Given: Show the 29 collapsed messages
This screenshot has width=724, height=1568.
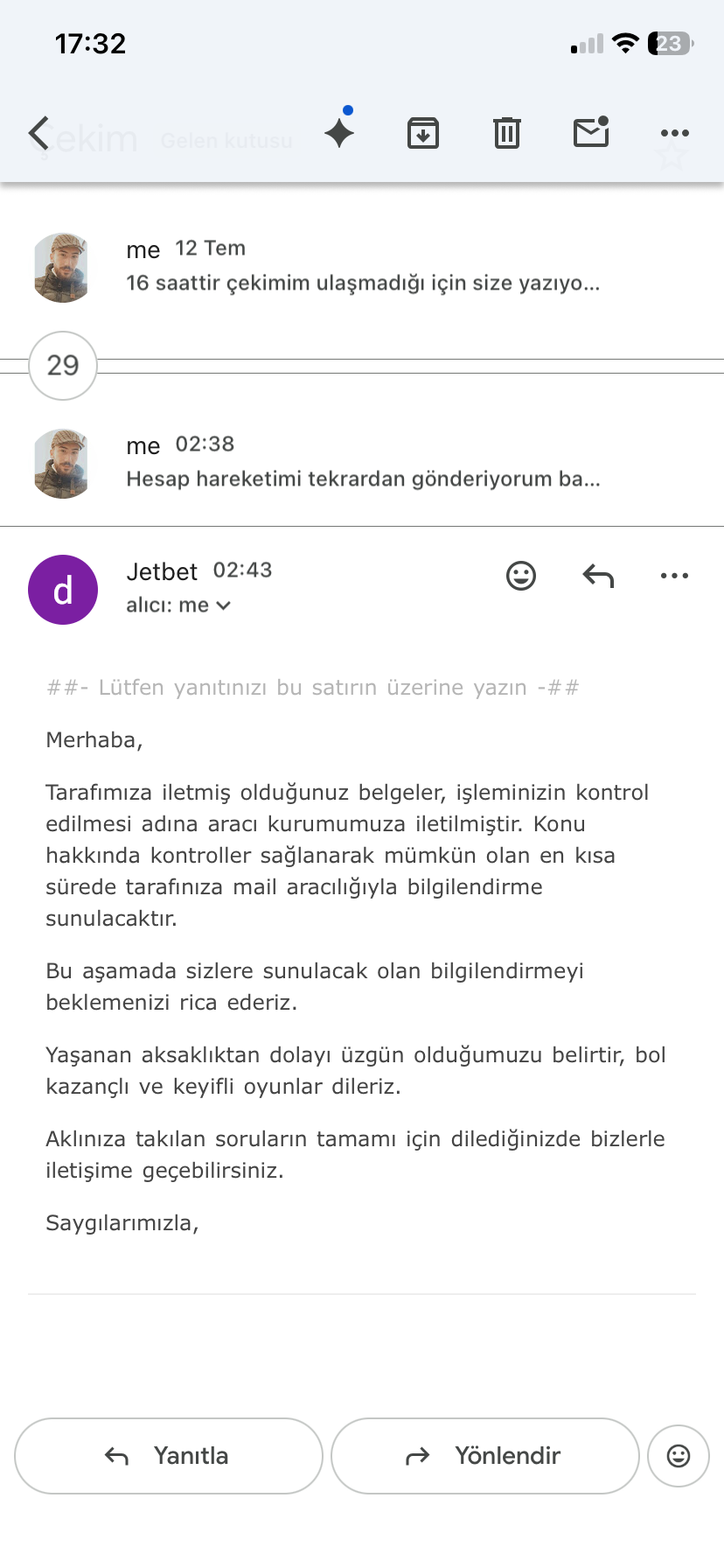Looking at the screenshot, I should pos(63,366).
